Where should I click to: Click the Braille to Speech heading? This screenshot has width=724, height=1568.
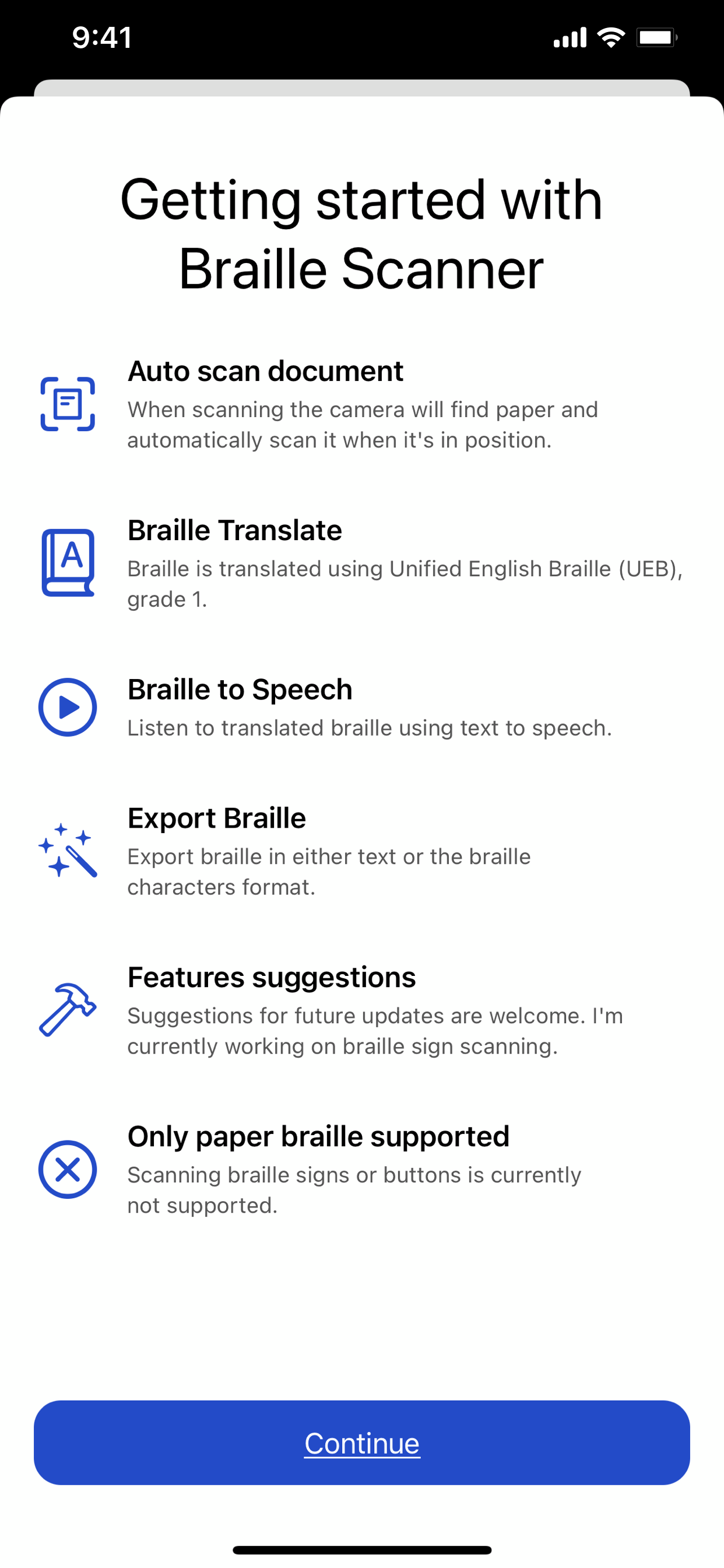pyautogui.click(x=240, y=689)
